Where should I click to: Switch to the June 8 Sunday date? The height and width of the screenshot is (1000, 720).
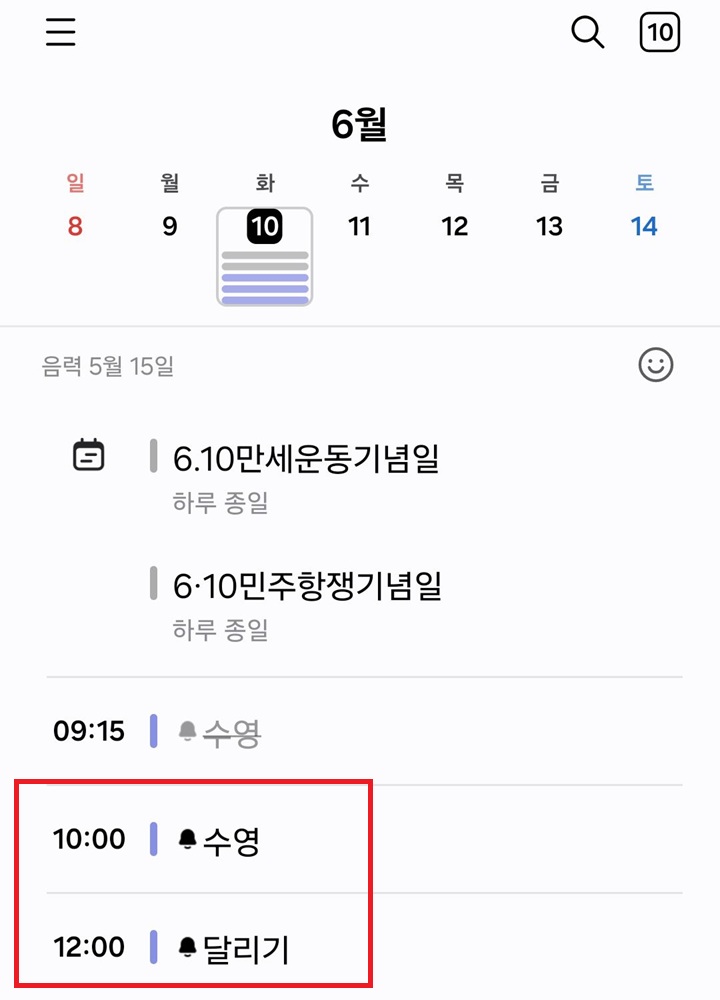(74, 226)
